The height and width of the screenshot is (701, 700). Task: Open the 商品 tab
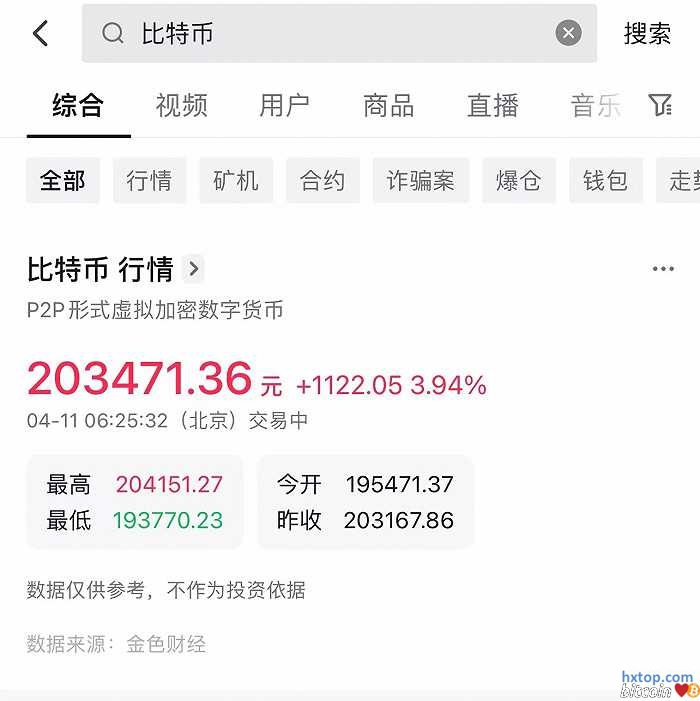[x=388, y=105]
